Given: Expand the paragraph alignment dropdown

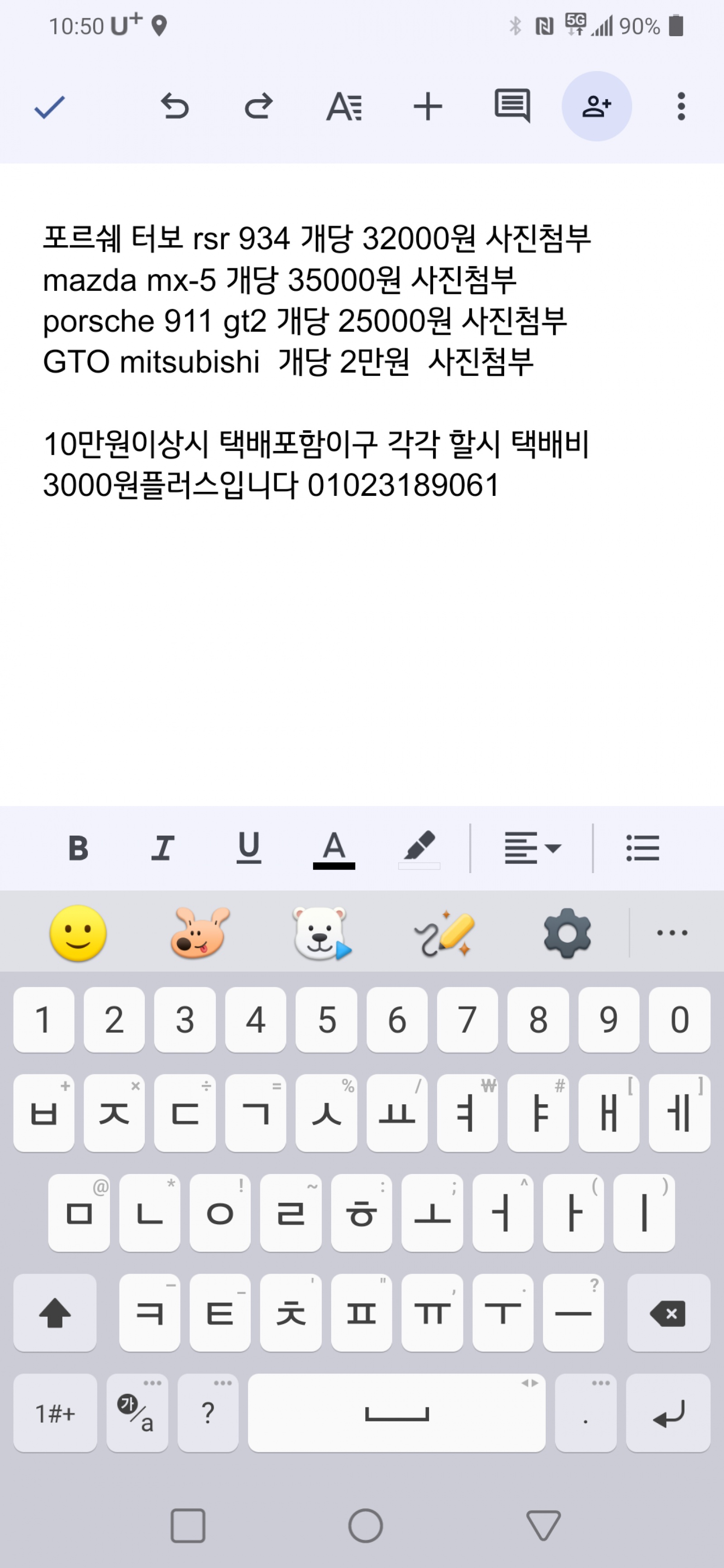Looking at the screenshot, I should click(x=532, y=847).
